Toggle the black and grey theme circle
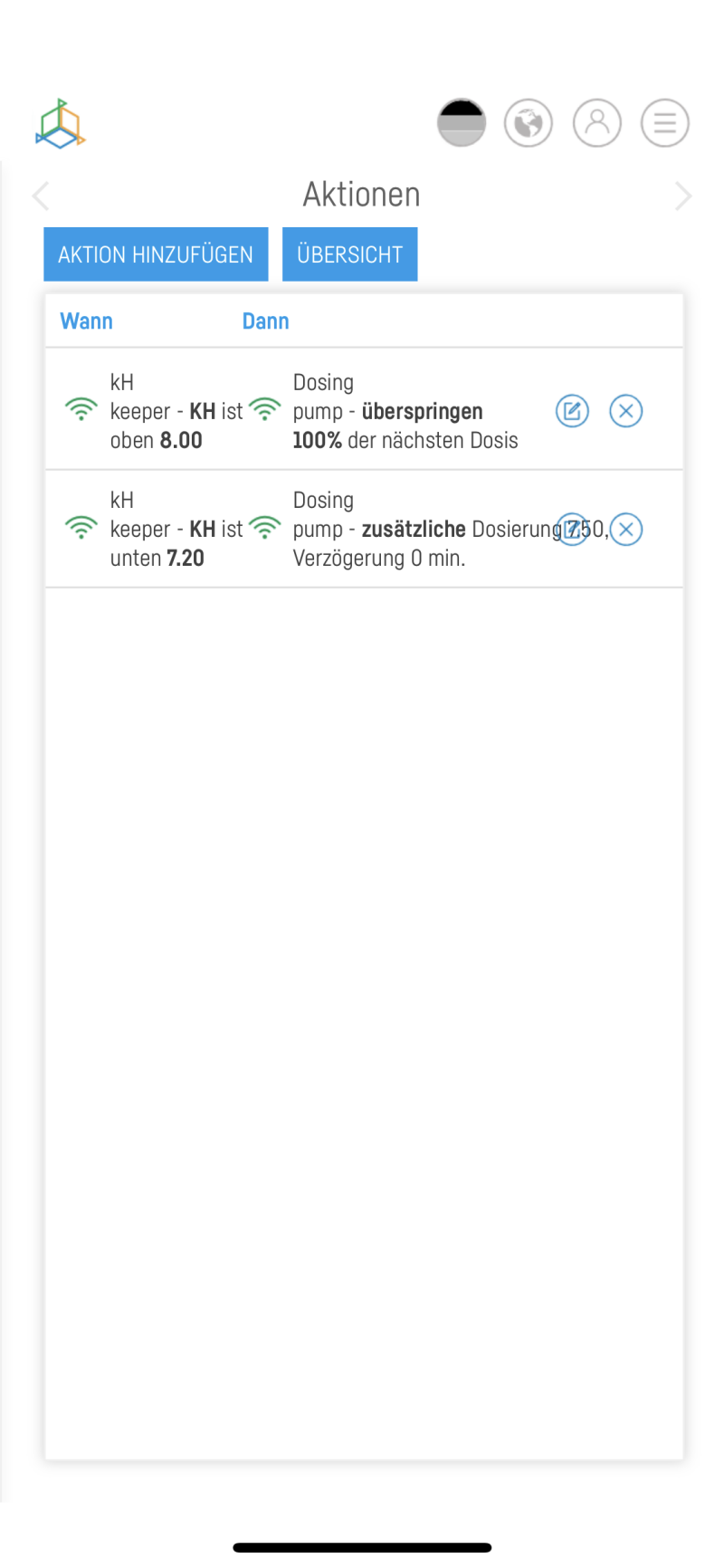Screen dimensions: 724x1568 point(462,122)
